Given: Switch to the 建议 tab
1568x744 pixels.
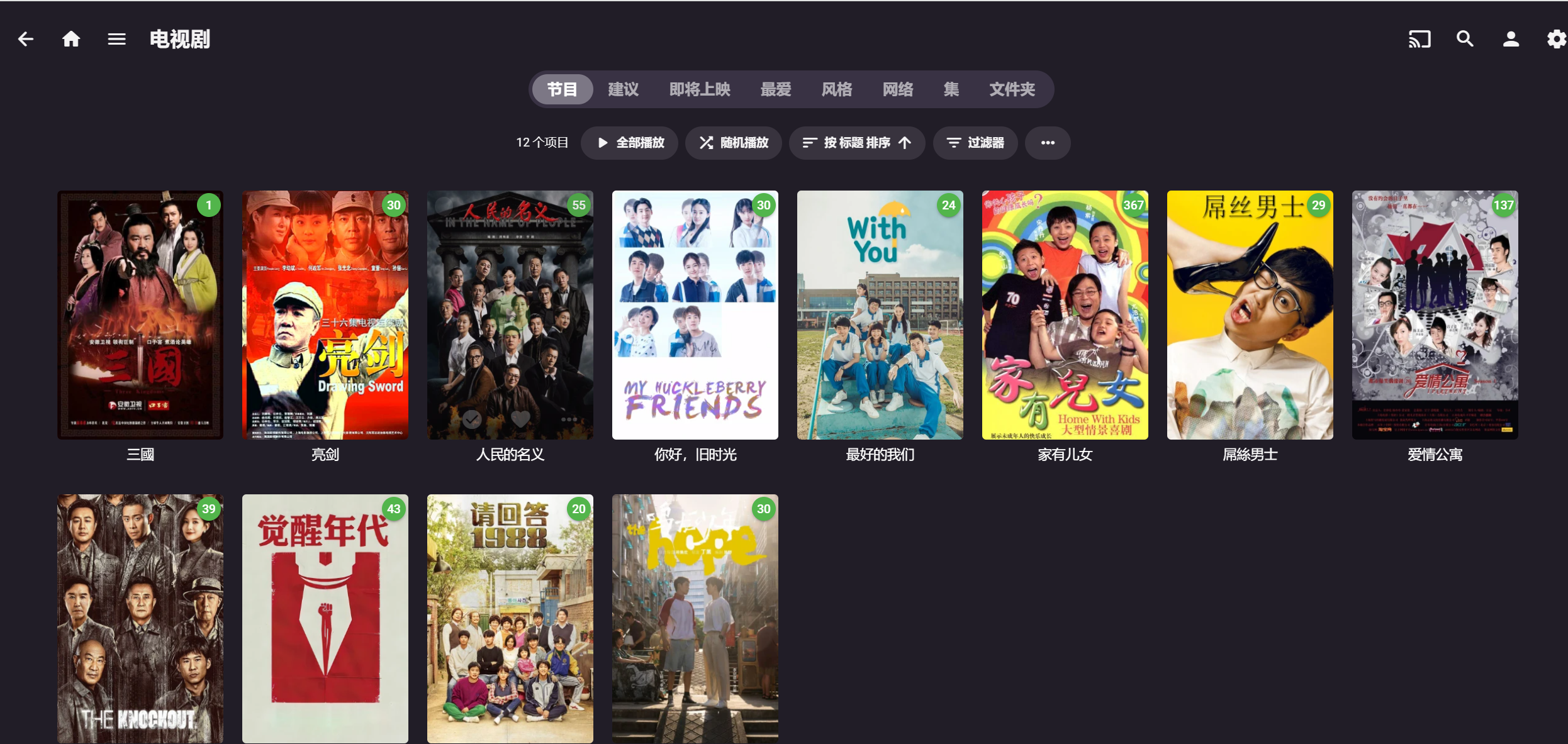Looking at the screenshot, I should click(623, 89).
